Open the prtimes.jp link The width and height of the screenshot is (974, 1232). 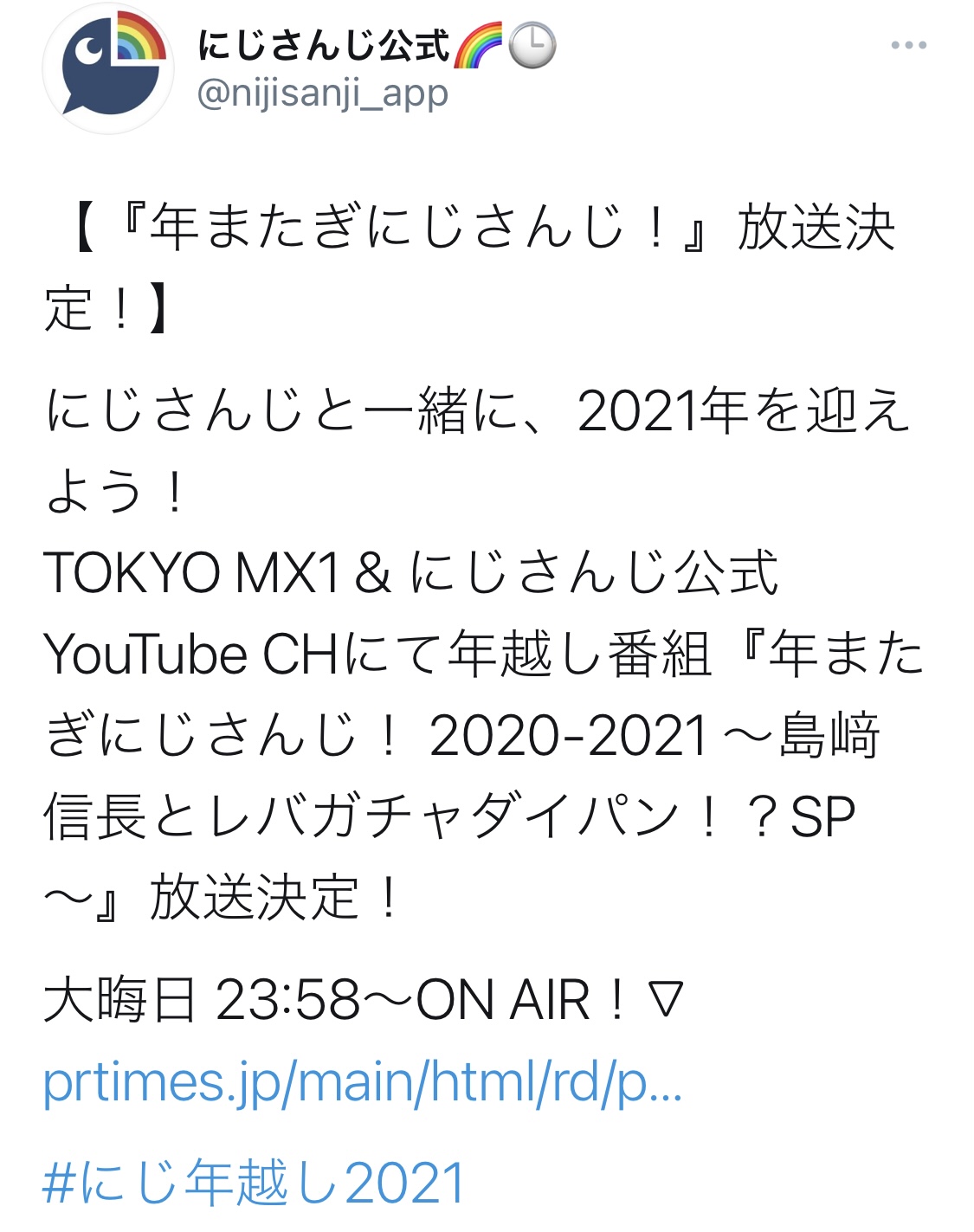pos(362,1082)
